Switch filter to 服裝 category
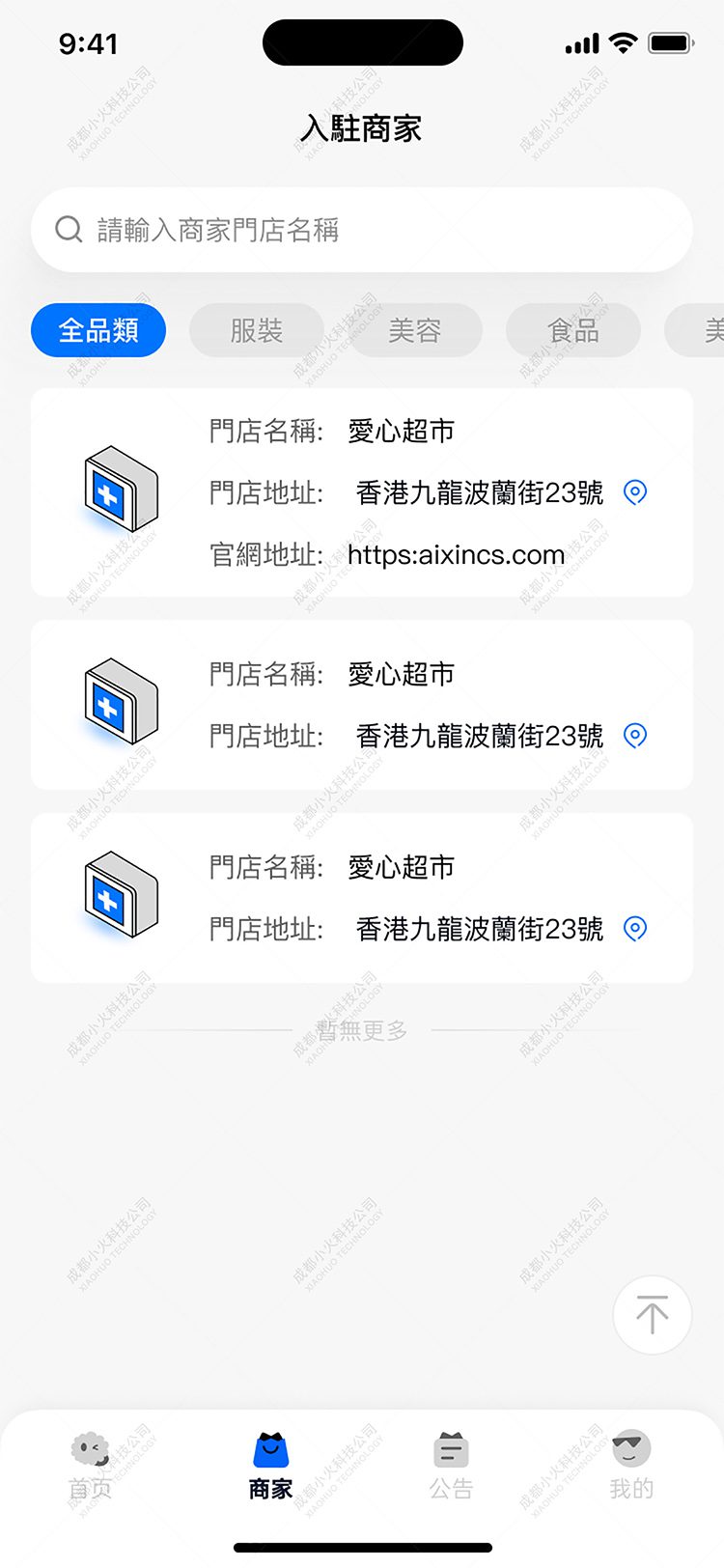724x1568 pixels. coord(257,330)
